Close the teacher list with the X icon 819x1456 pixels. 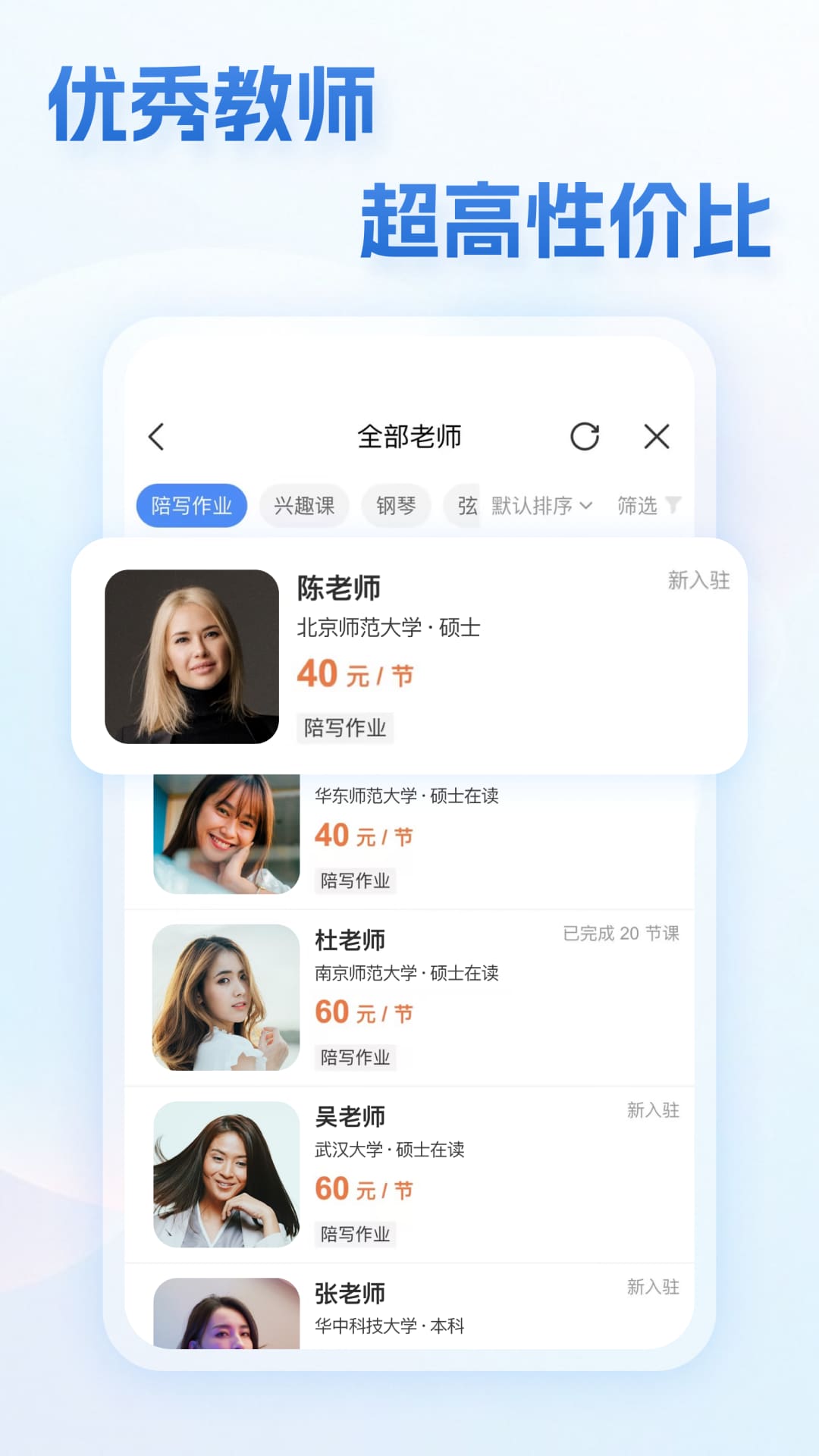[657, 437]
